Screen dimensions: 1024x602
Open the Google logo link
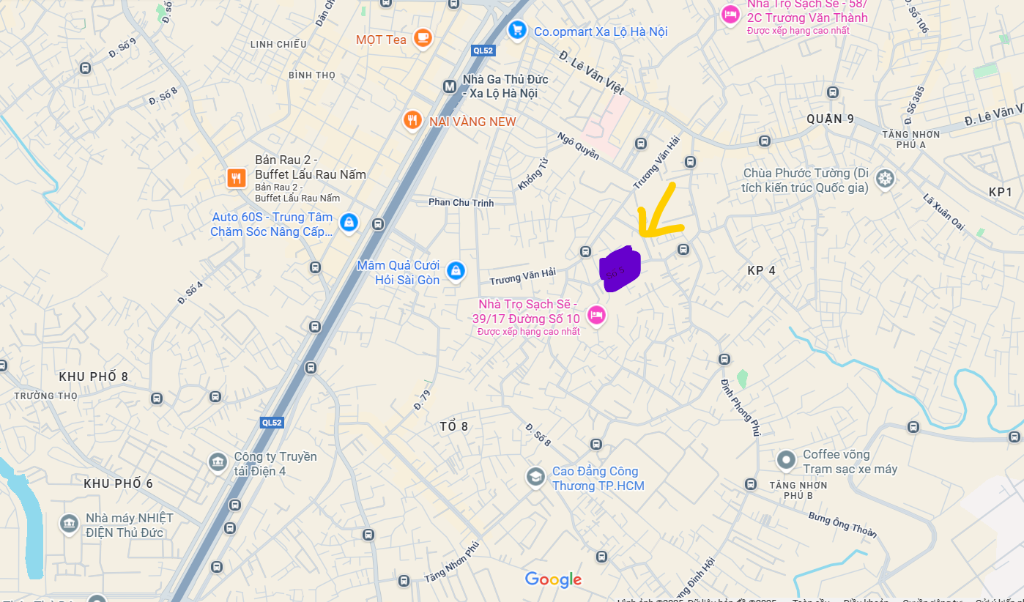(x=553, y=580)
